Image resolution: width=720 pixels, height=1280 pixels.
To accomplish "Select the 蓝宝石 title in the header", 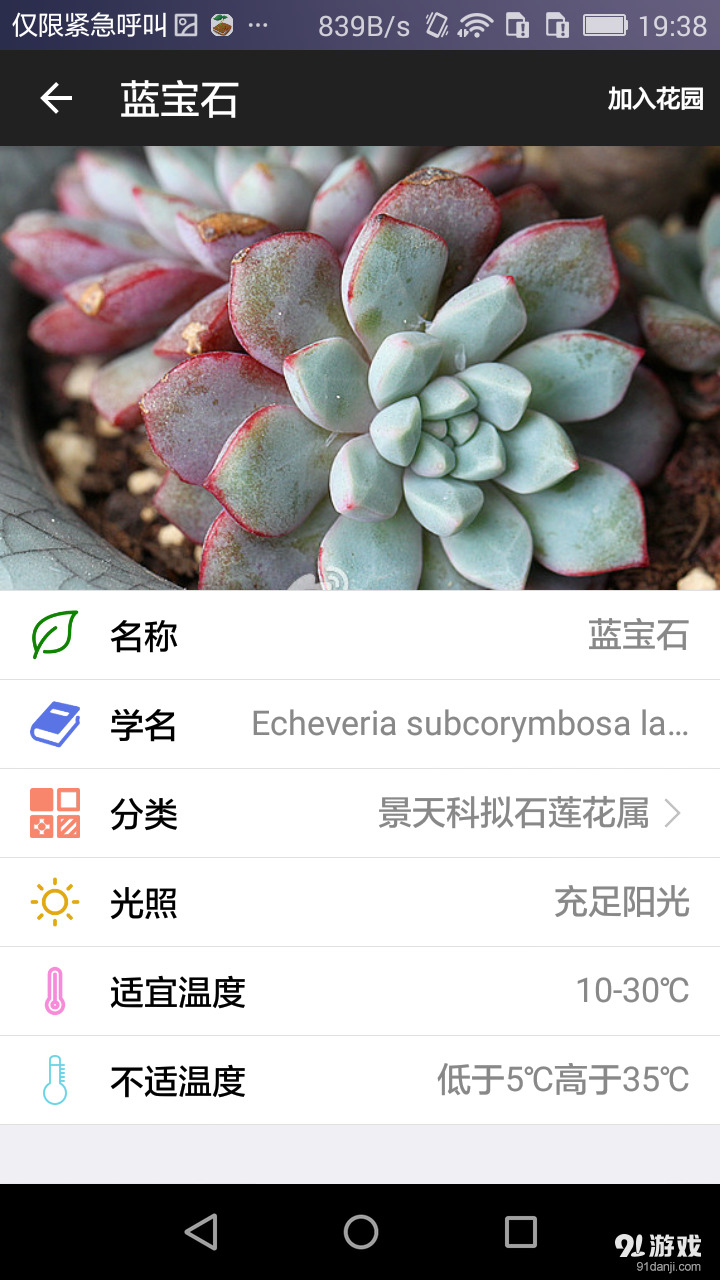I will tap(178, 98).
